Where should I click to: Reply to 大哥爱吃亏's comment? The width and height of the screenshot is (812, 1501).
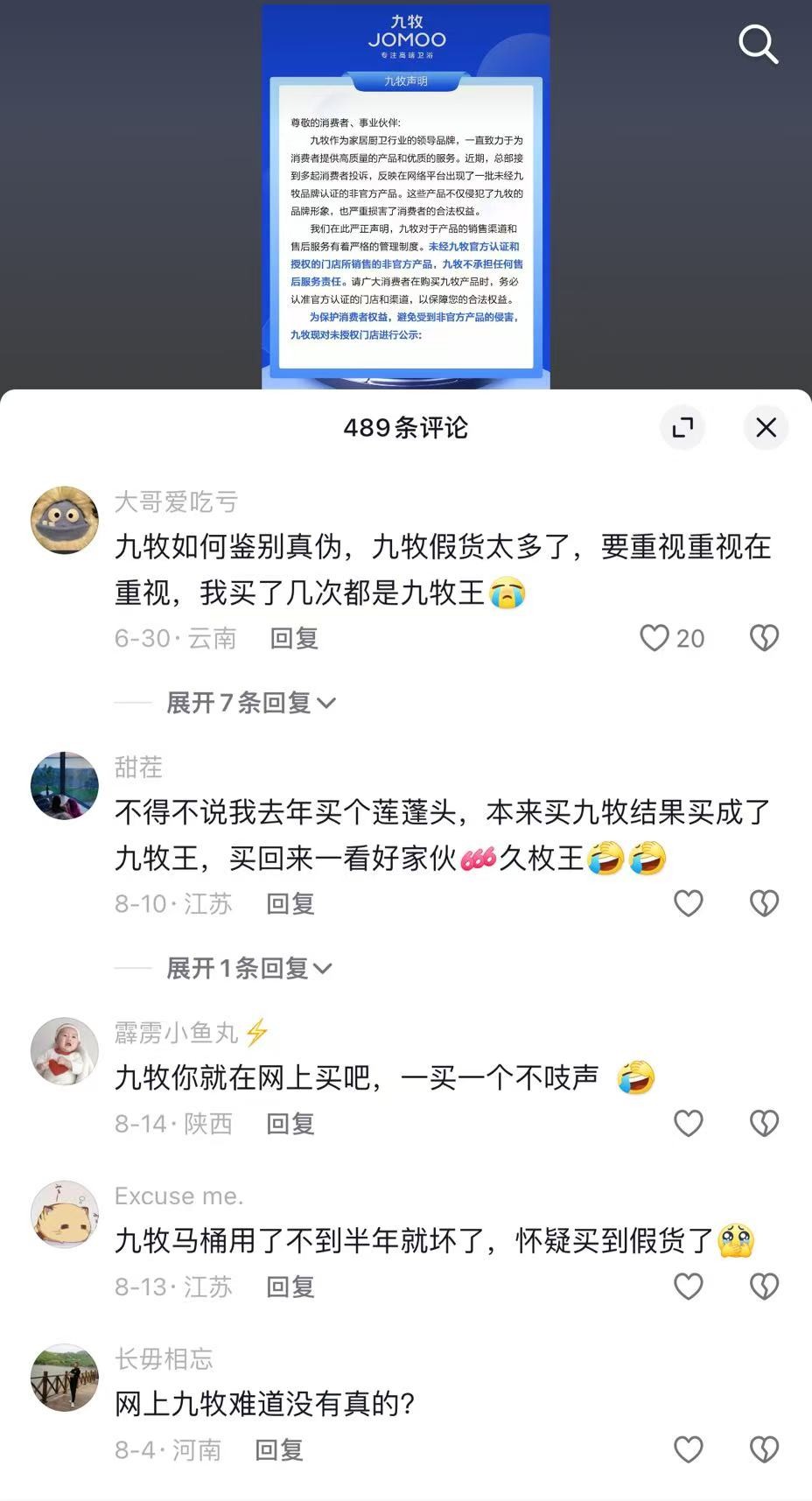(x=293, y=638)
